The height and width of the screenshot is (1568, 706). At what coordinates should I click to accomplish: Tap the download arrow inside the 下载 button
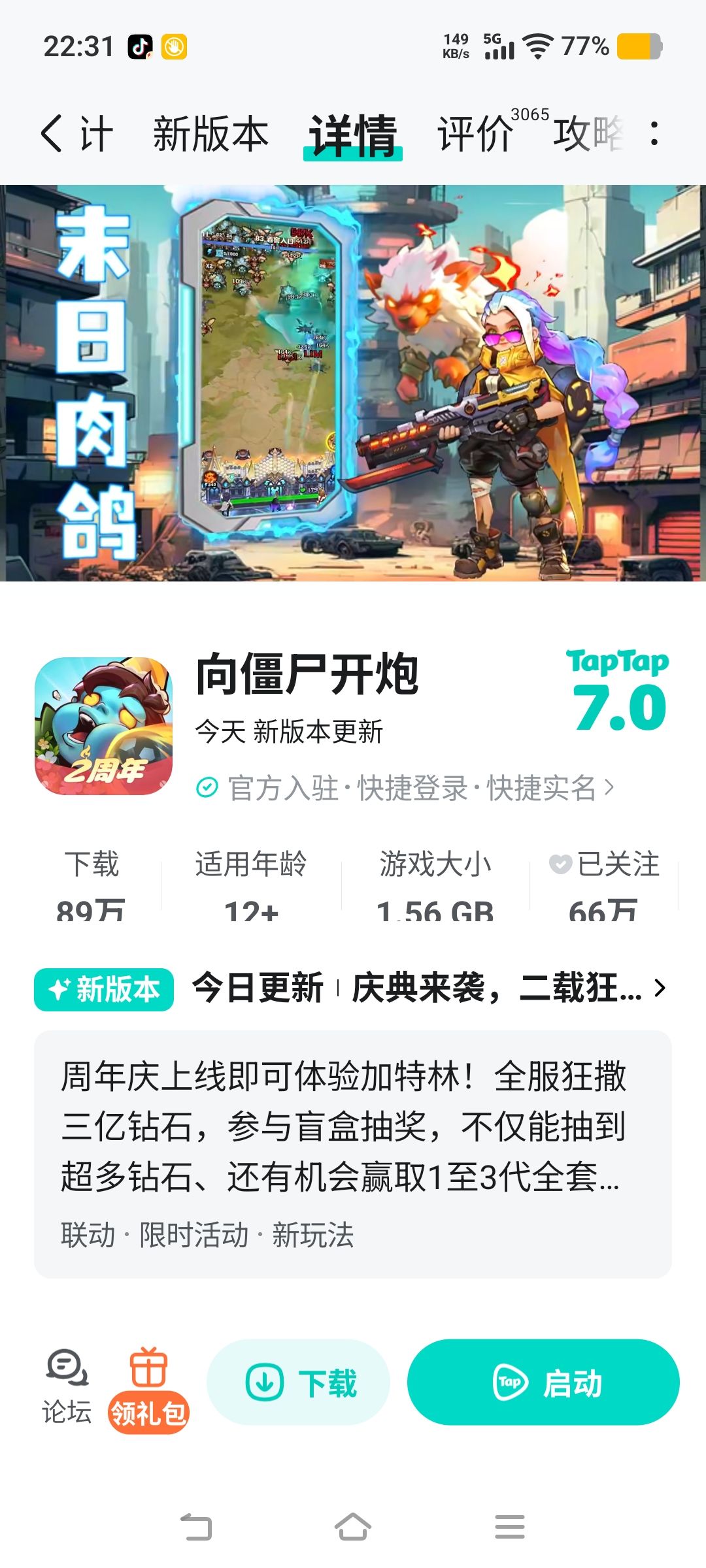pos(264,1382)
